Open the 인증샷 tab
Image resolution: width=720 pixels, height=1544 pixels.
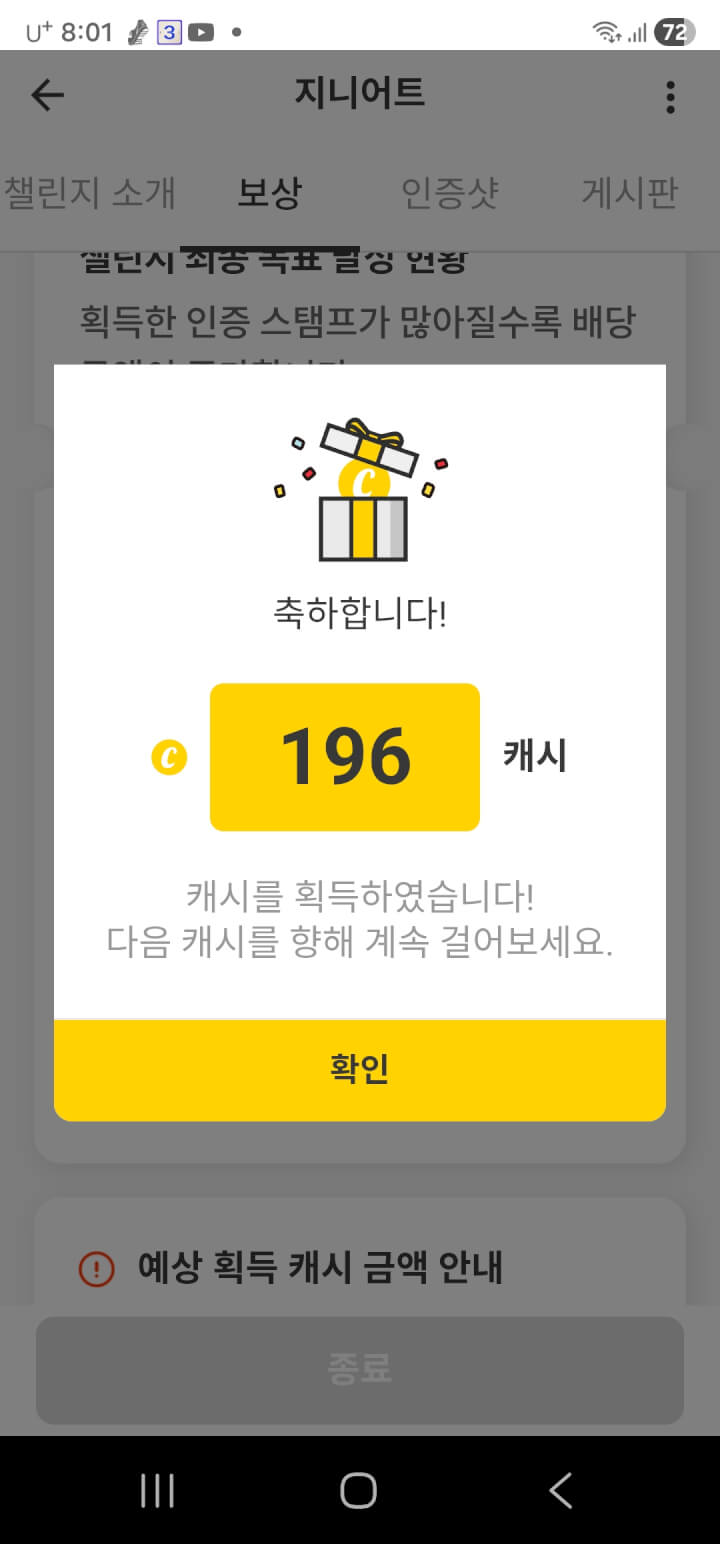(449, 192)
